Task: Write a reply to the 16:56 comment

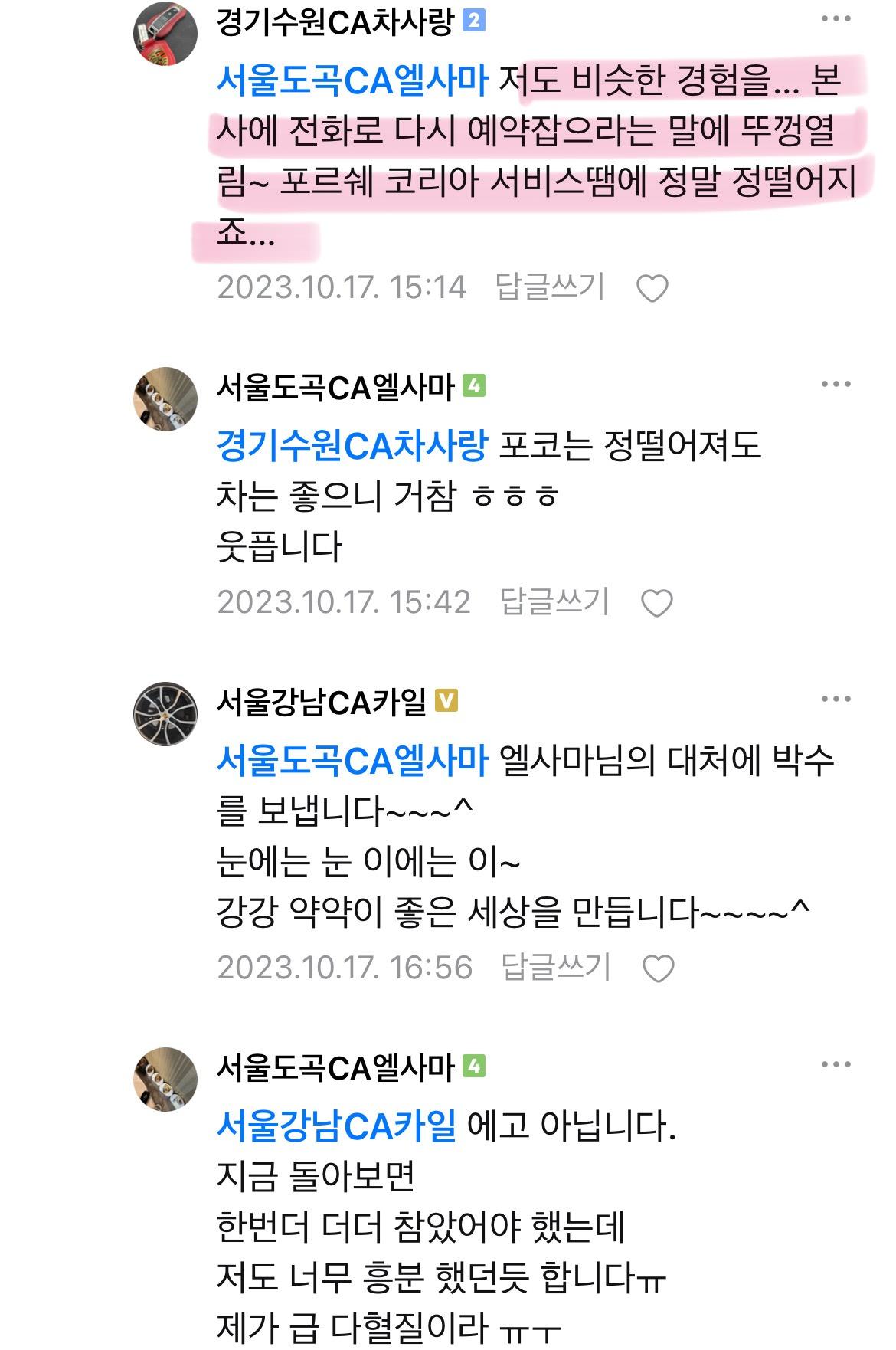Action: [555, 967]
